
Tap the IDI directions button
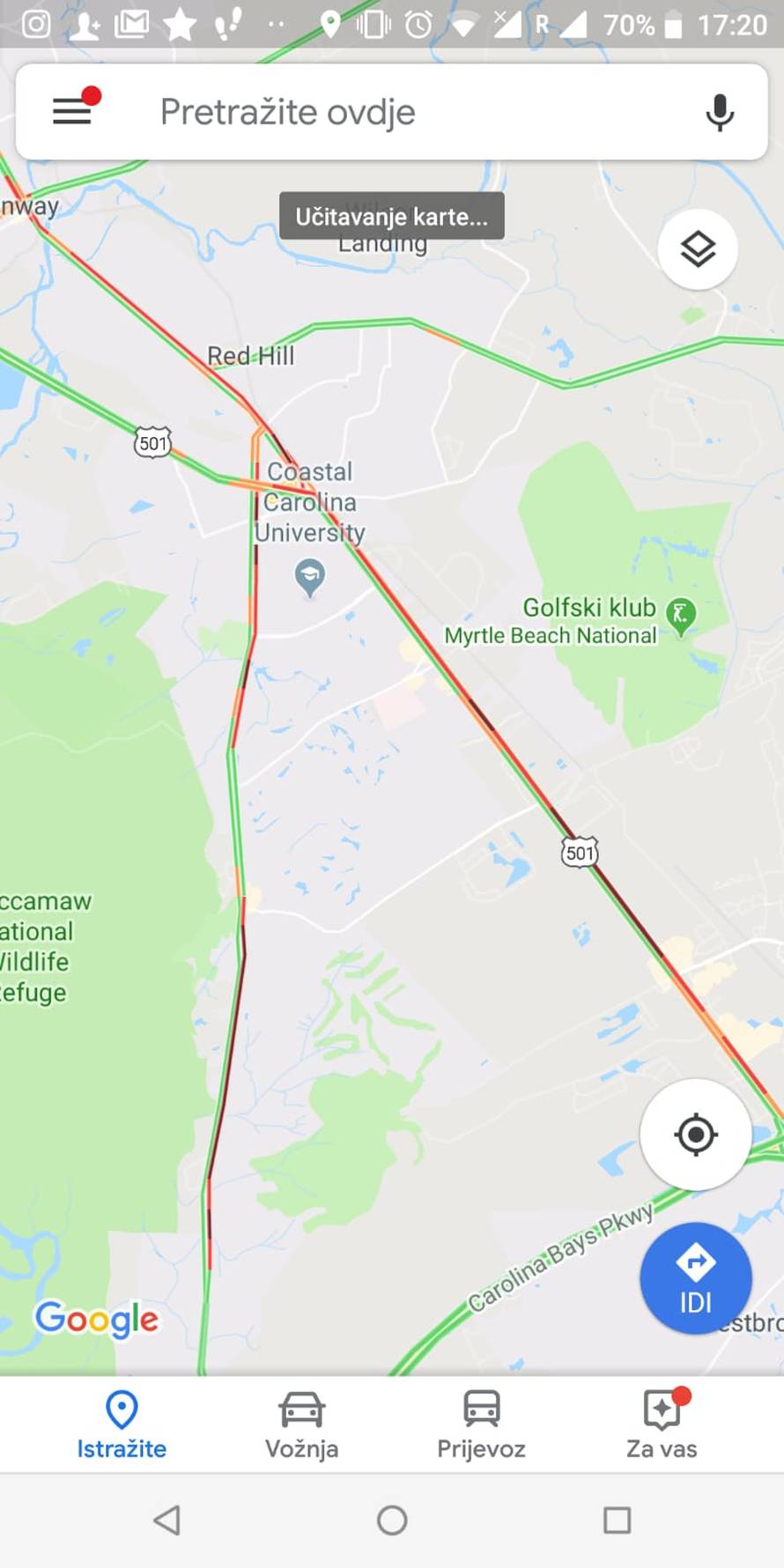pos(695,1277)
